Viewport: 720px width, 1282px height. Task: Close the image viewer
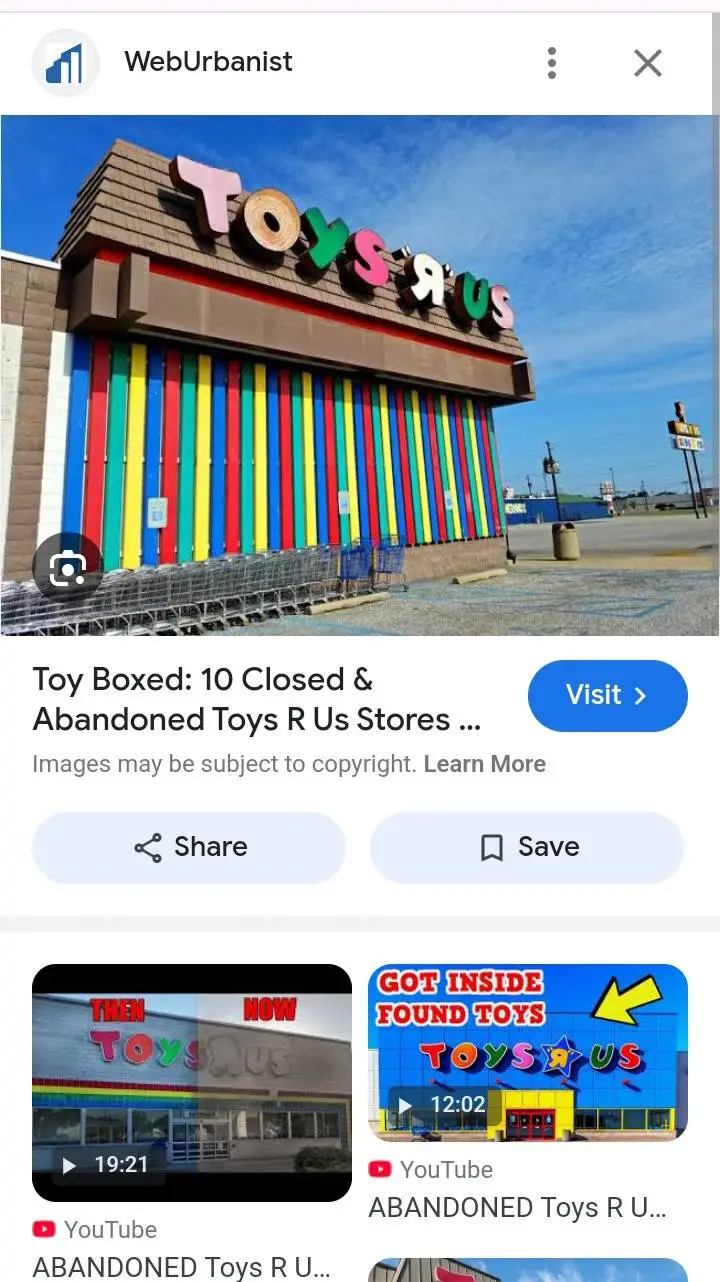(648, 63)
